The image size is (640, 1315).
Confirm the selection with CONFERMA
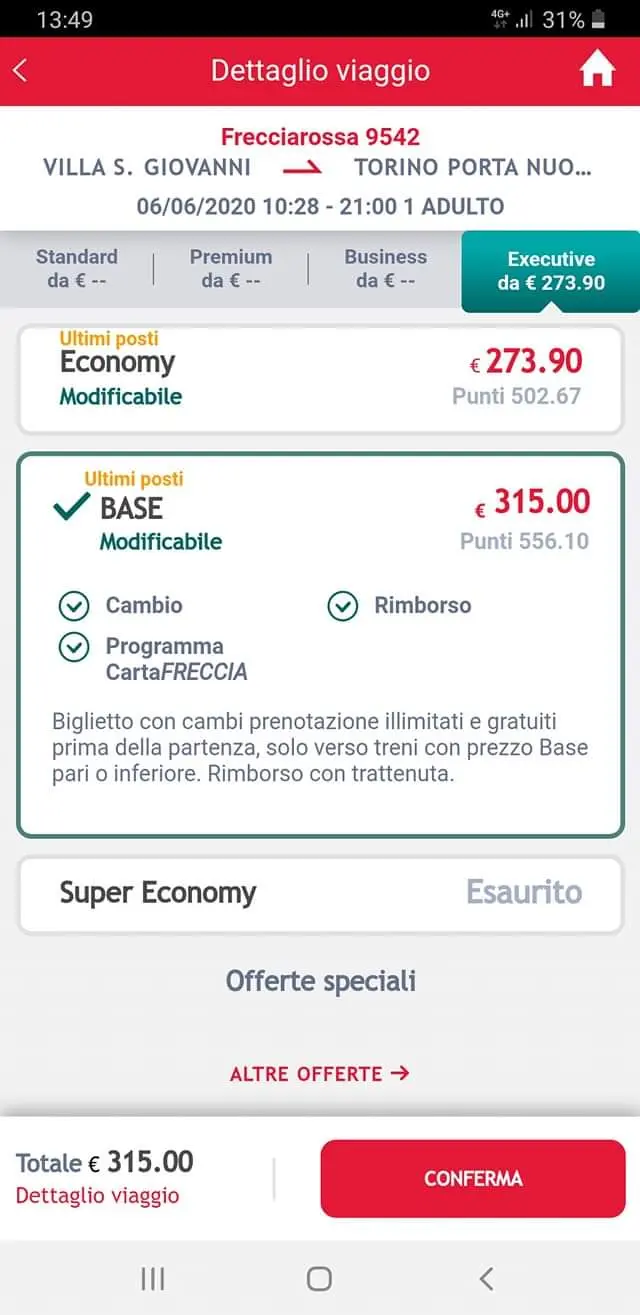[x=472, y=1178]
